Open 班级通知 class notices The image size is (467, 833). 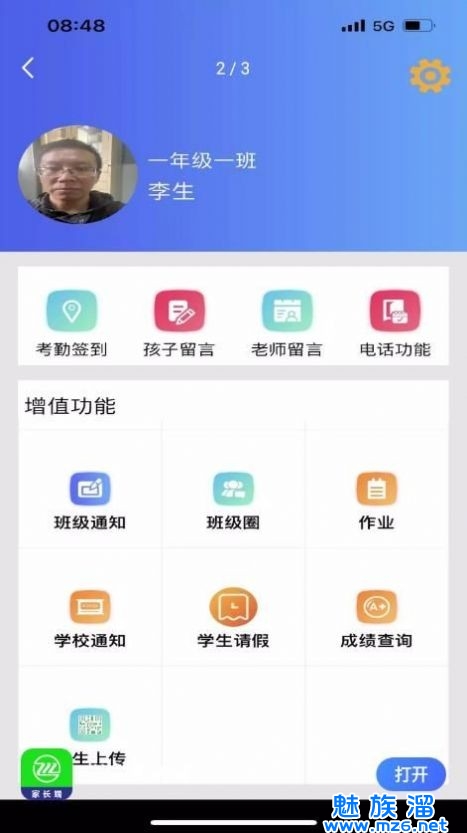tap(90, 501)
